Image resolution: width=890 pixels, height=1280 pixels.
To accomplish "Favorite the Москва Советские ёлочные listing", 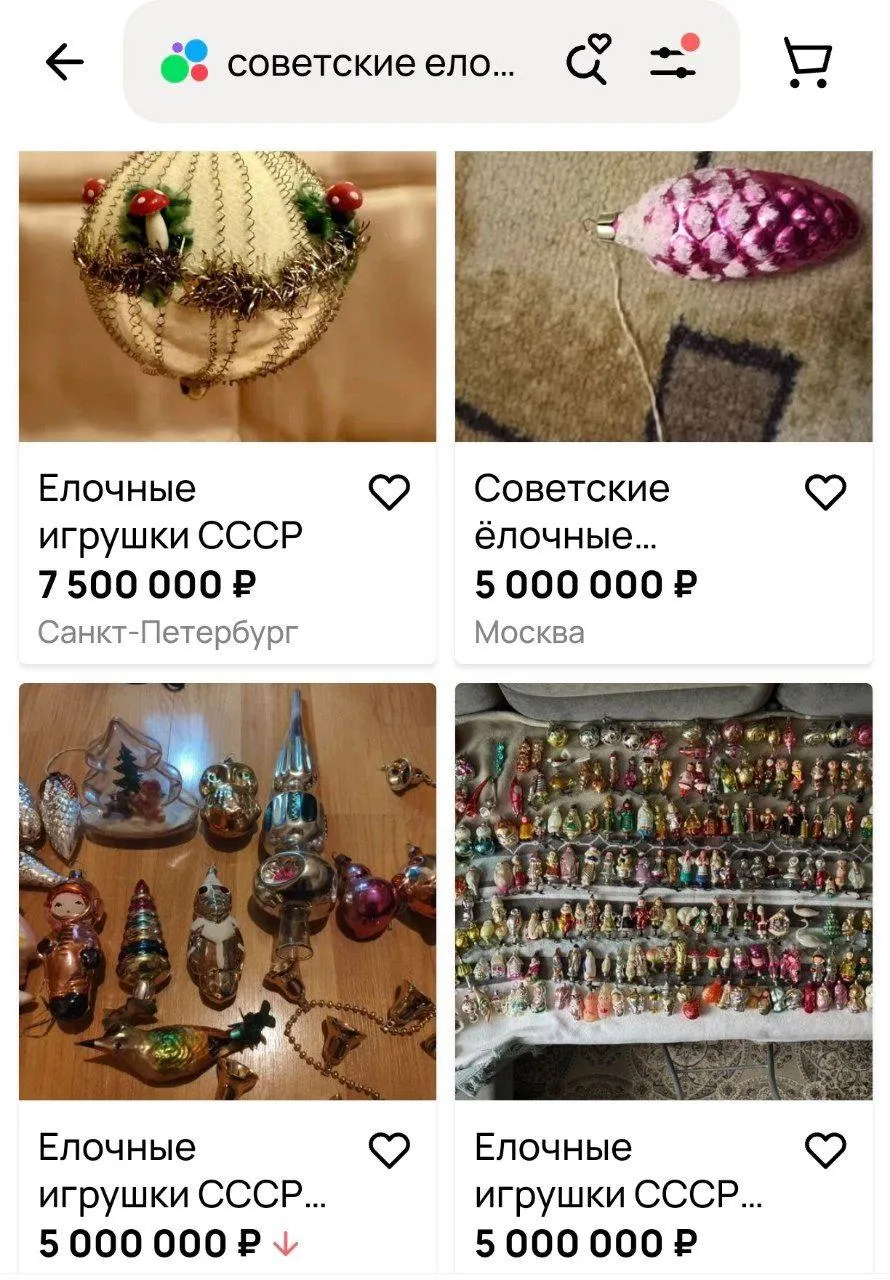I will click(x=825, y=492).
